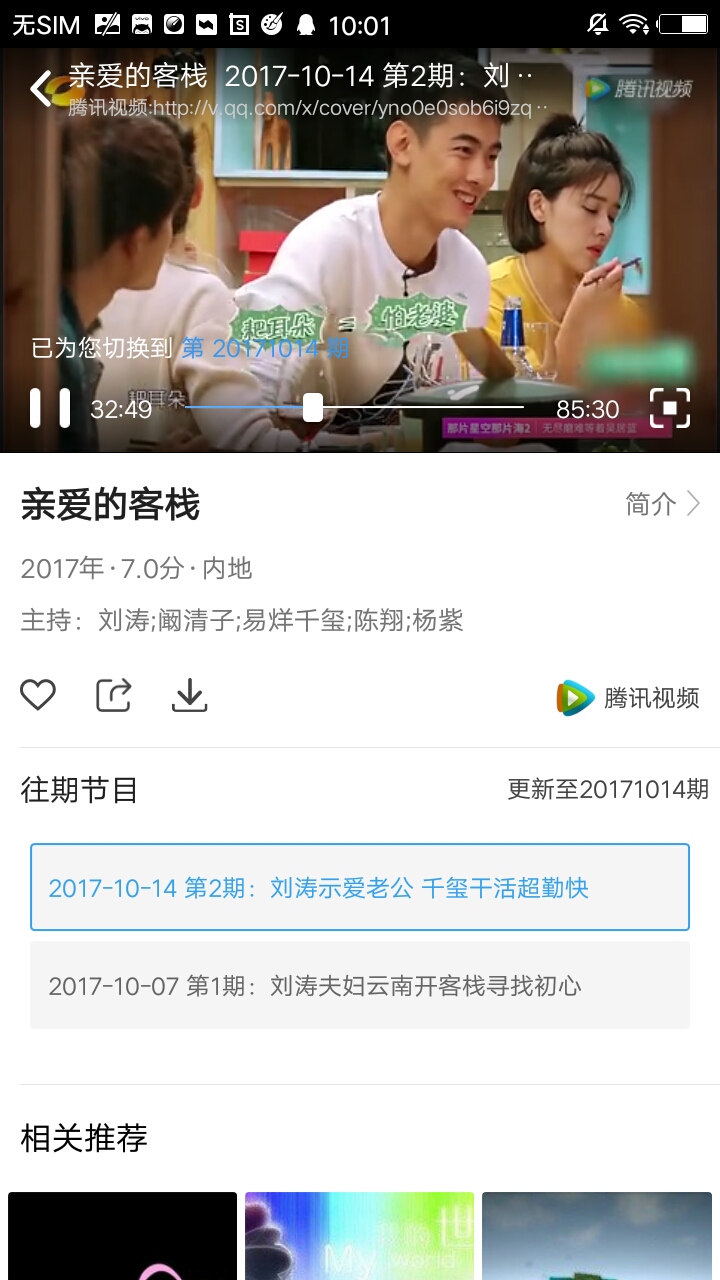Open the 简介 show introduction
This screenshot has width=720, height=1280.
click(x=663, y=504)
